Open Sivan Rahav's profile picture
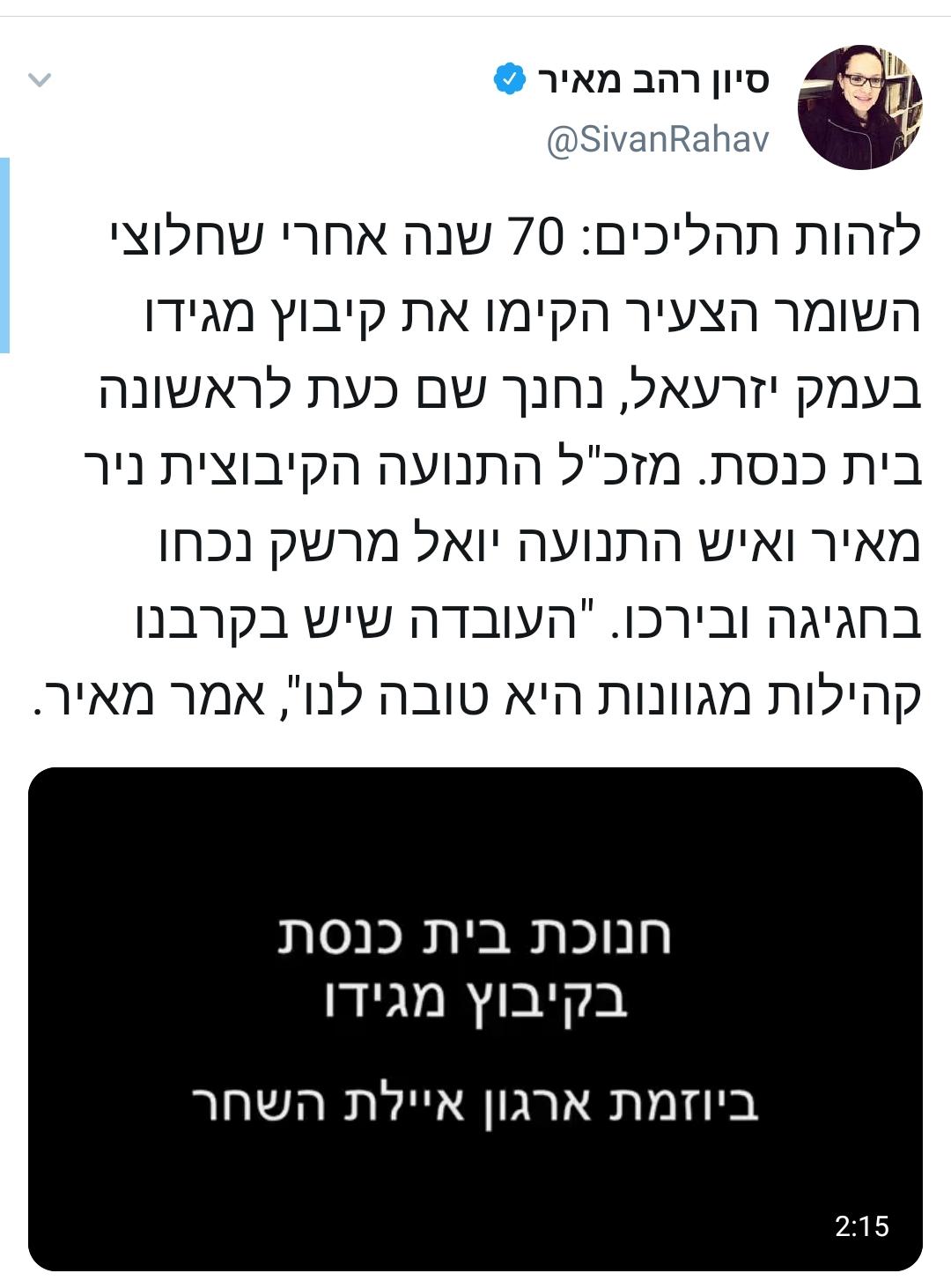Image resolution: width=951 pixels, height=1288 pixels. point(859,107)
